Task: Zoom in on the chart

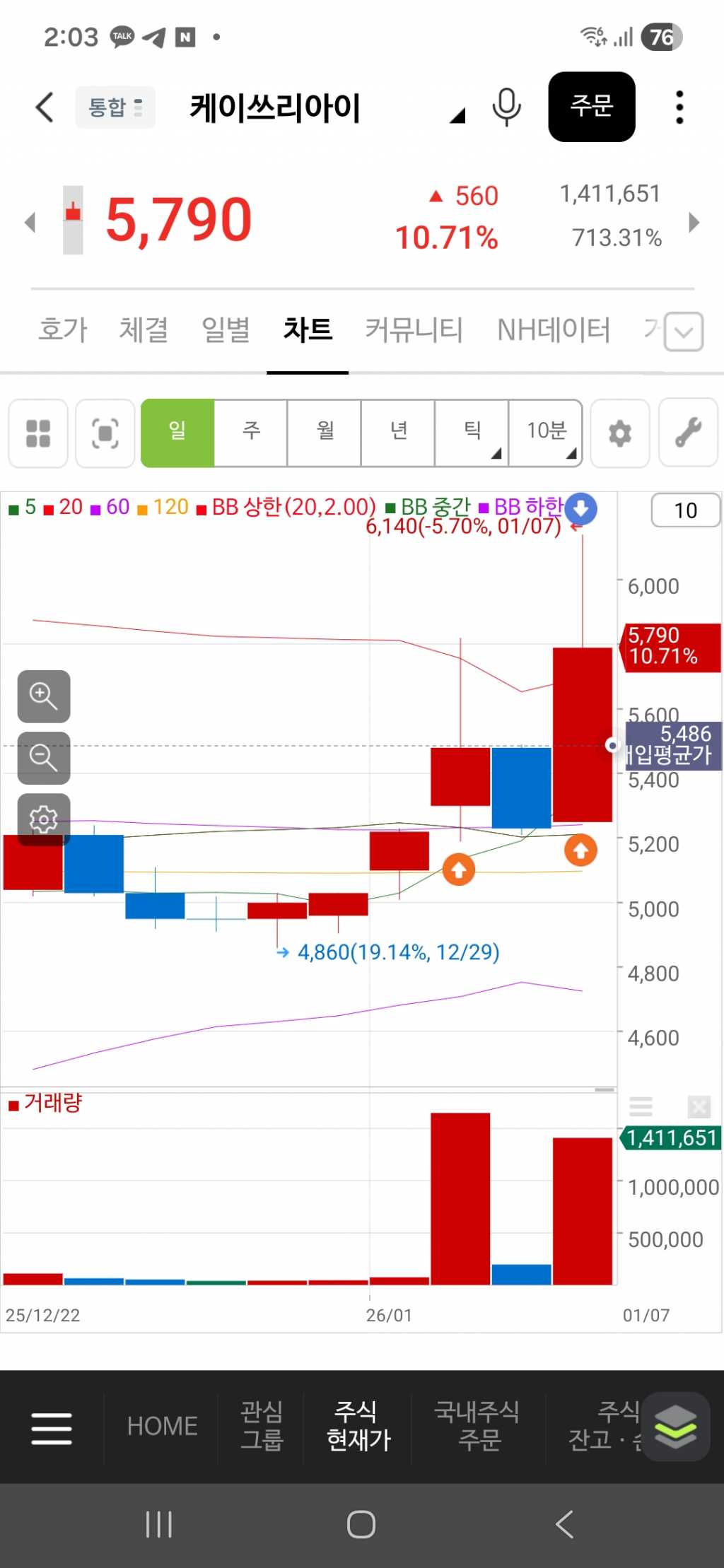Action: (44, 696)
